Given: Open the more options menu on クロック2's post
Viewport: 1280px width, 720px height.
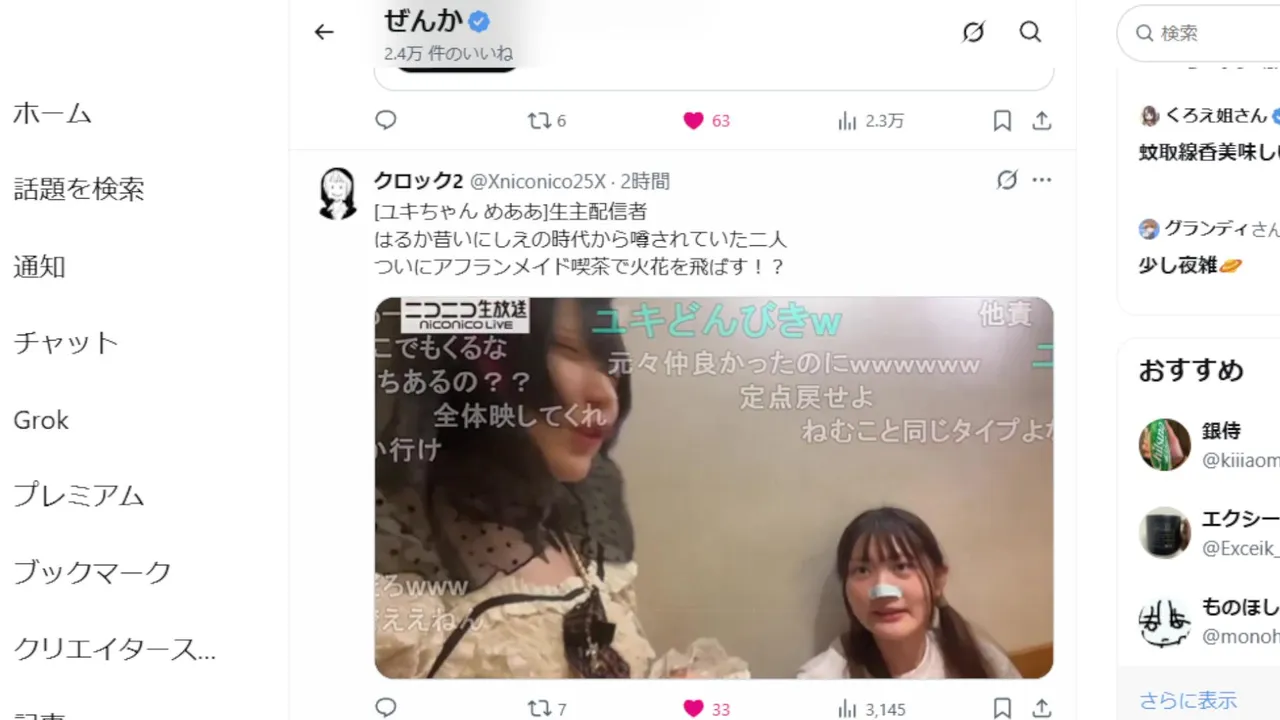Looking at the screenshot, I should 1042,180.
